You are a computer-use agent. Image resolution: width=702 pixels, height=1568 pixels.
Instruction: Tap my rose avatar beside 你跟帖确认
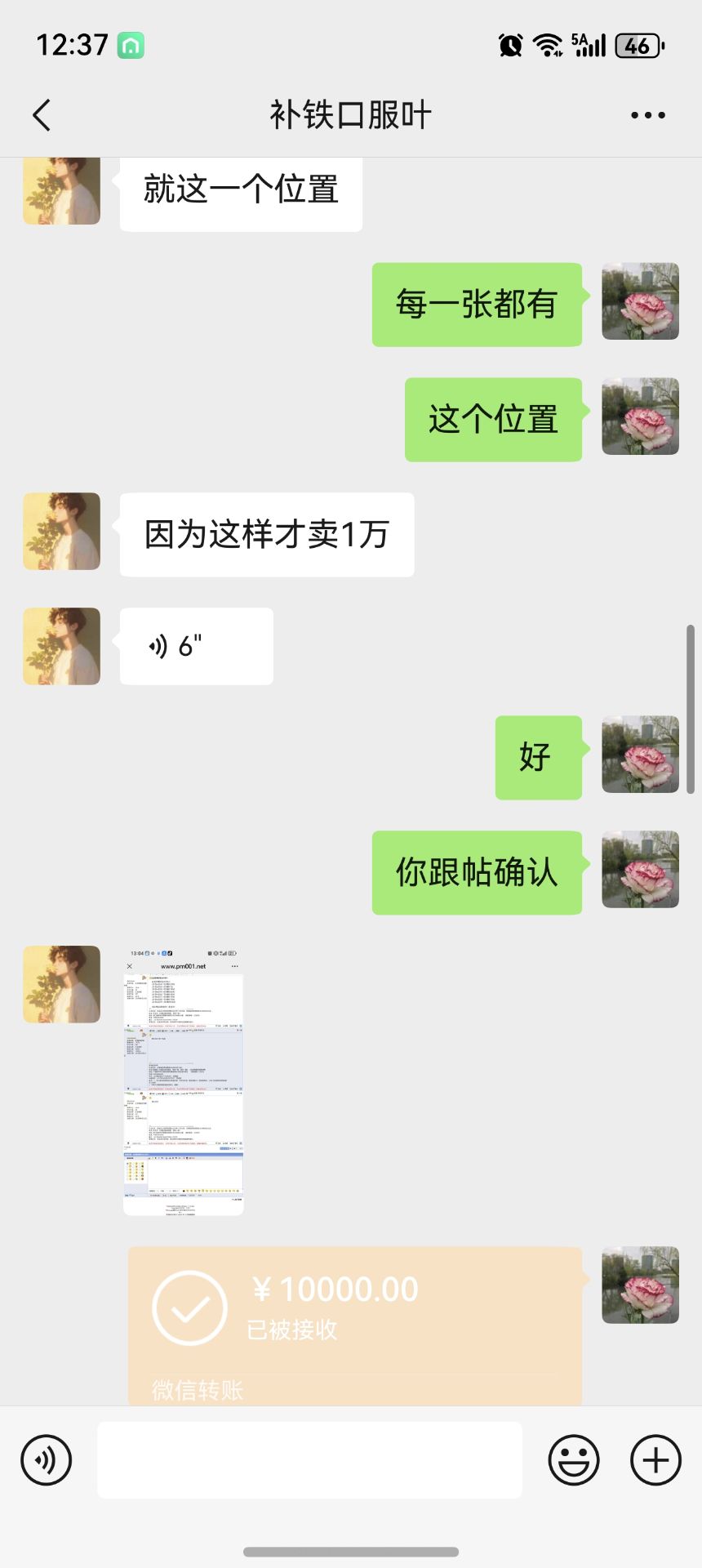640,870
